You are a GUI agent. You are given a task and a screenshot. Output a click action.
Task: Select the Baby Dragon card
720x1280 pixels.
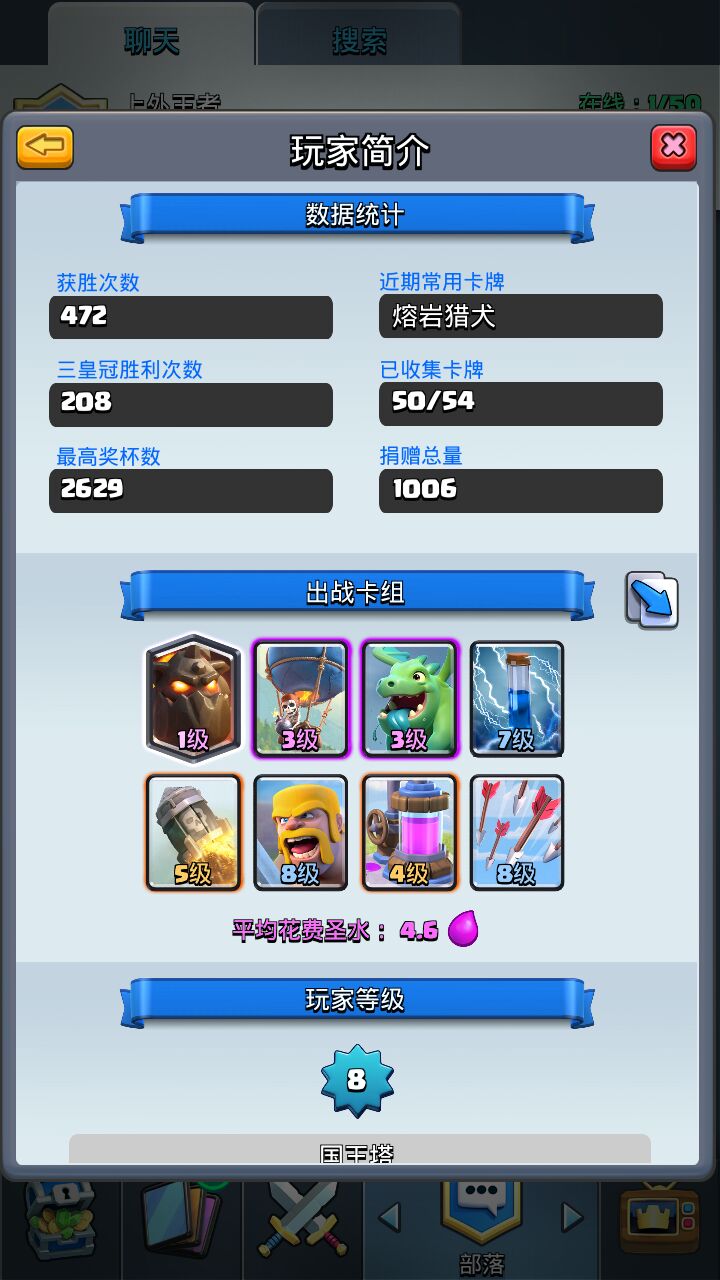pyautogui.click(x=409, y=699)
